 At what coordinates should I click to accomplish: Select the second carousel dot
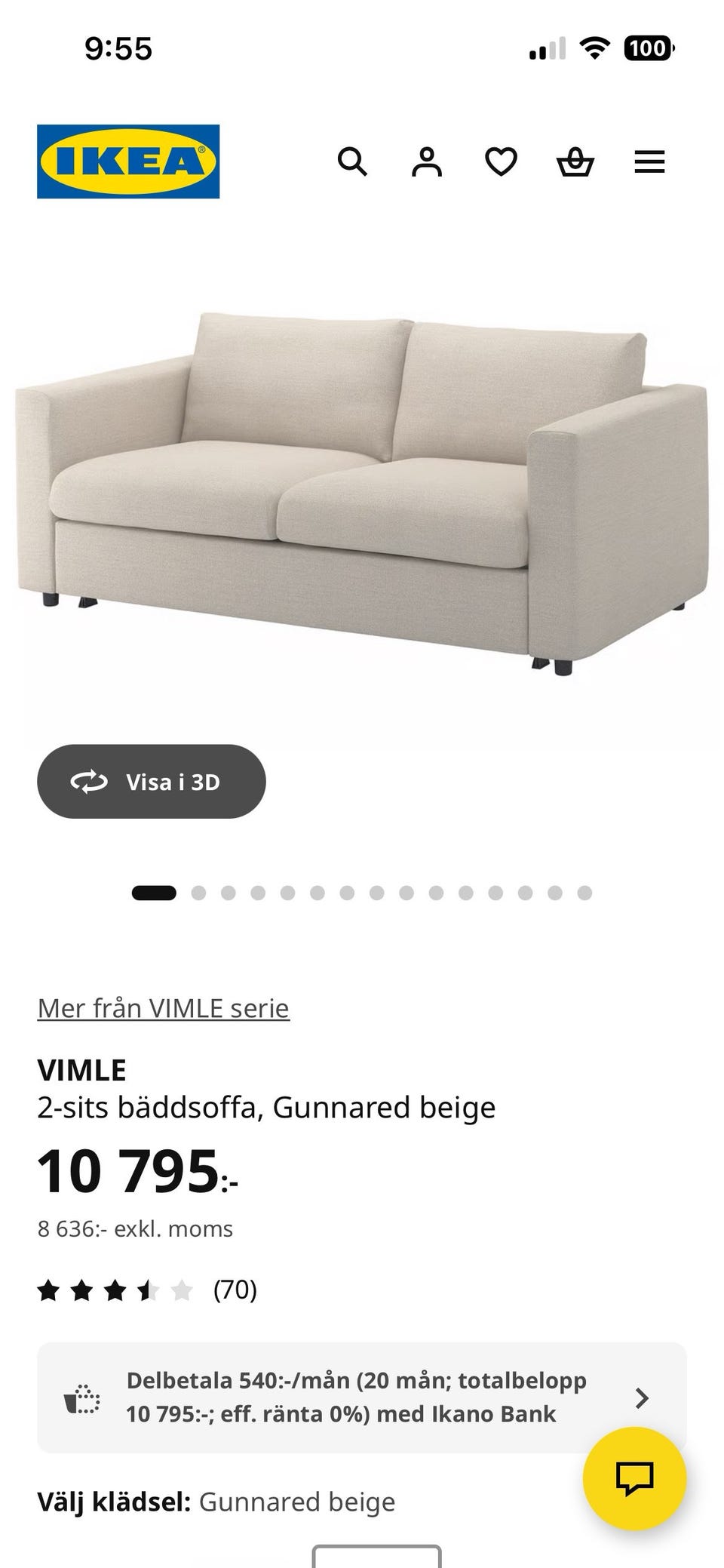(x=200, y=891)
